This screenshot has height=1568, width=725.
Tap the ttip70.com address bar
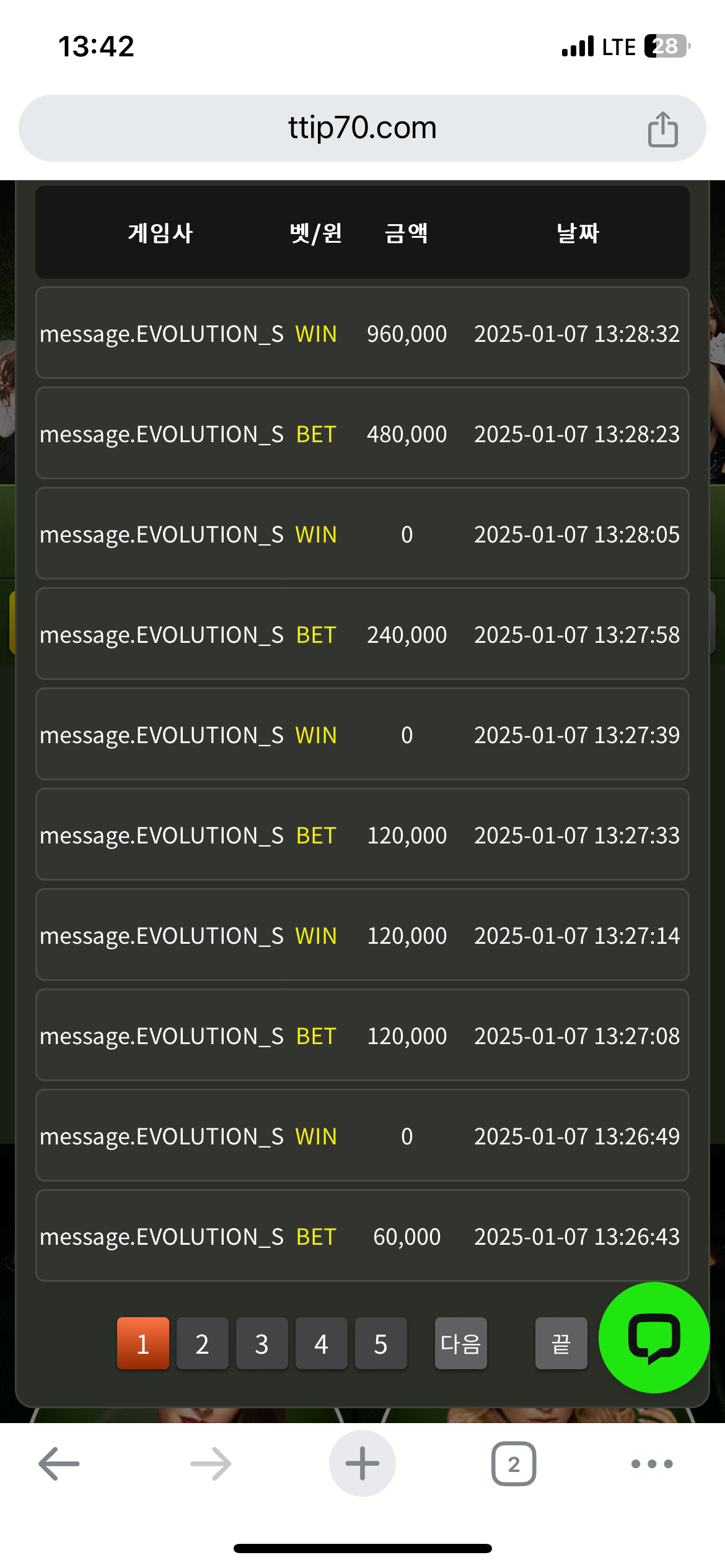click(362, 128)
